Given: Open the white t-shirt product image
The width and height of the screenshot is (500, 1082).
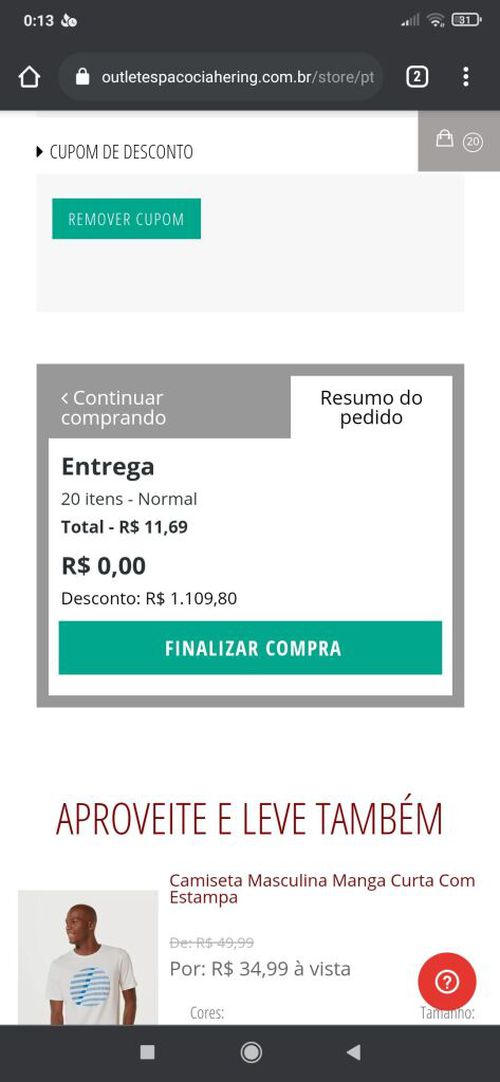Looking at the screenshot, I should tap(88, 957).
